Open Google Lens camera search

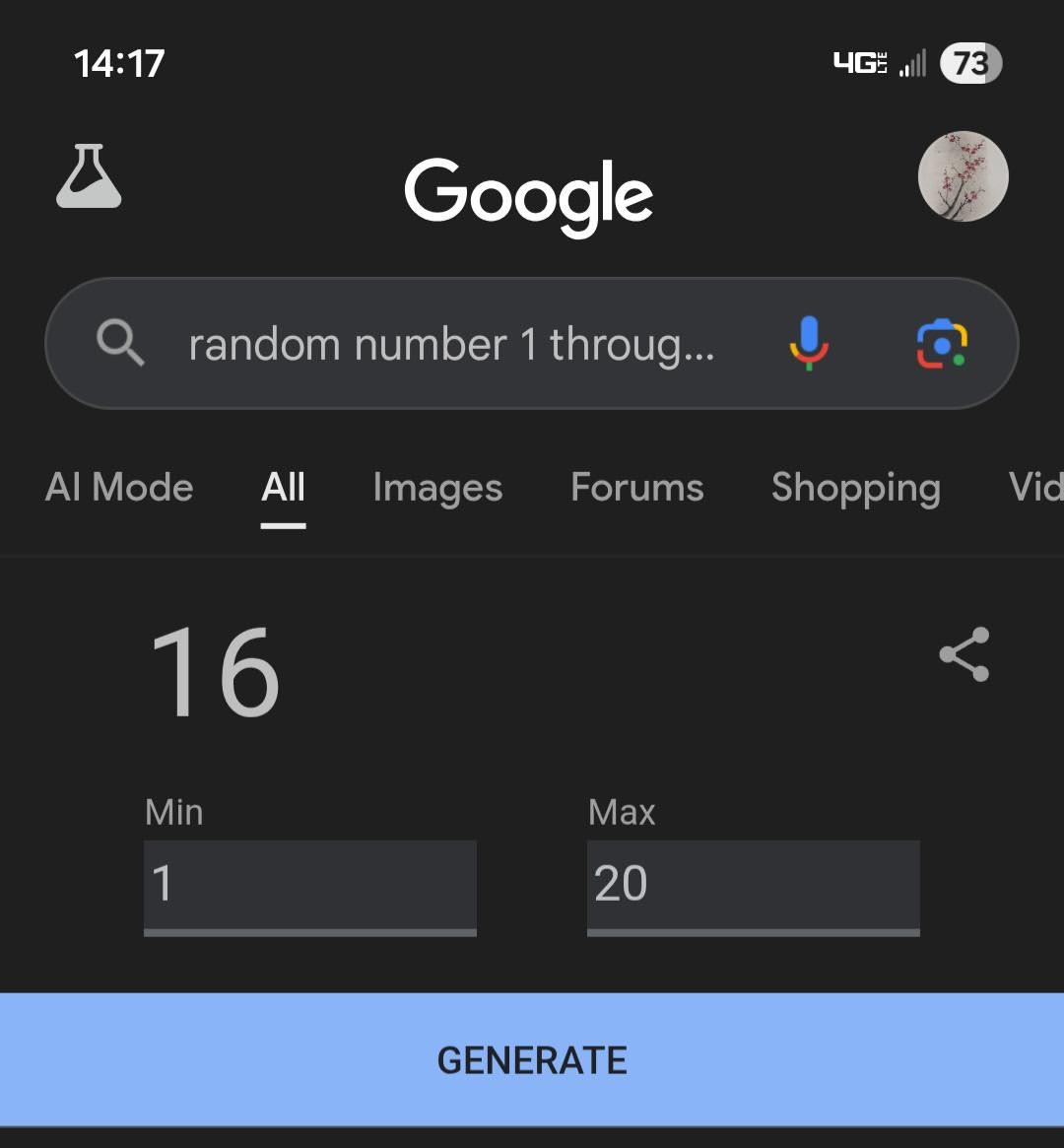click(942, 344)
